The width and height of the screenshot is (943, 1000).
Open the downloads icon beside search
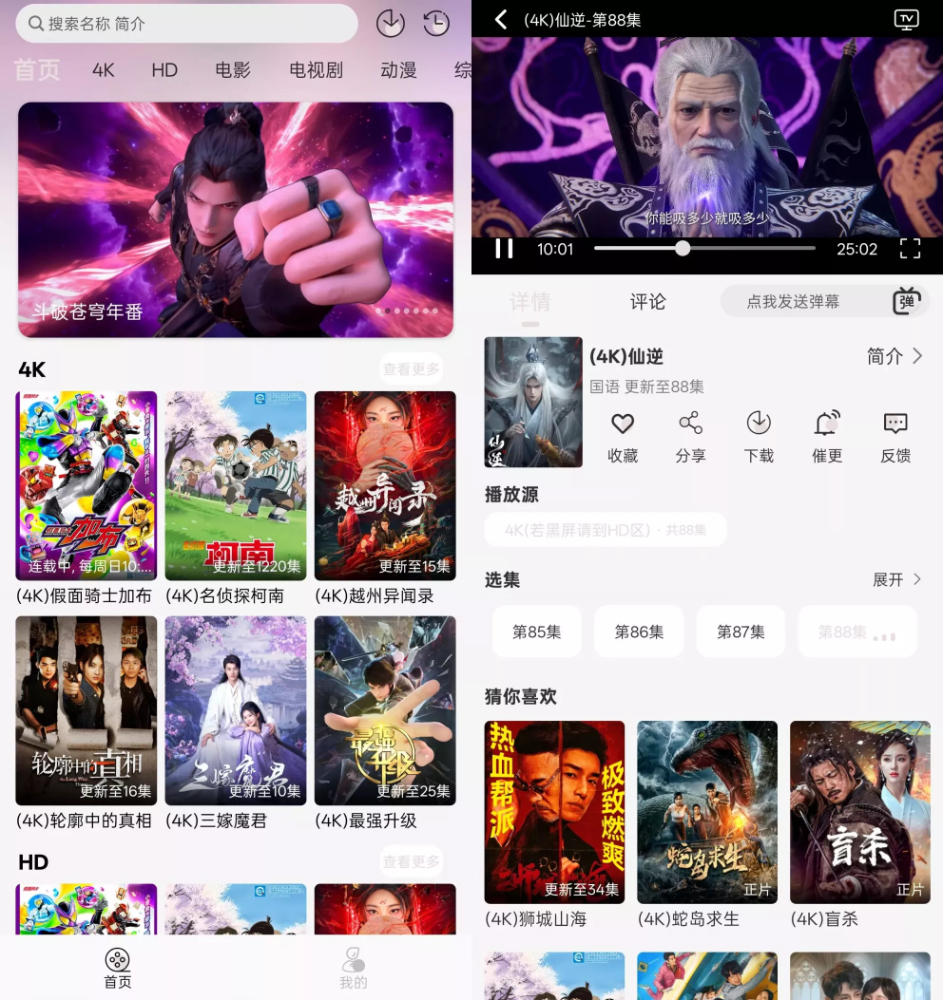[x=390, y=23]
